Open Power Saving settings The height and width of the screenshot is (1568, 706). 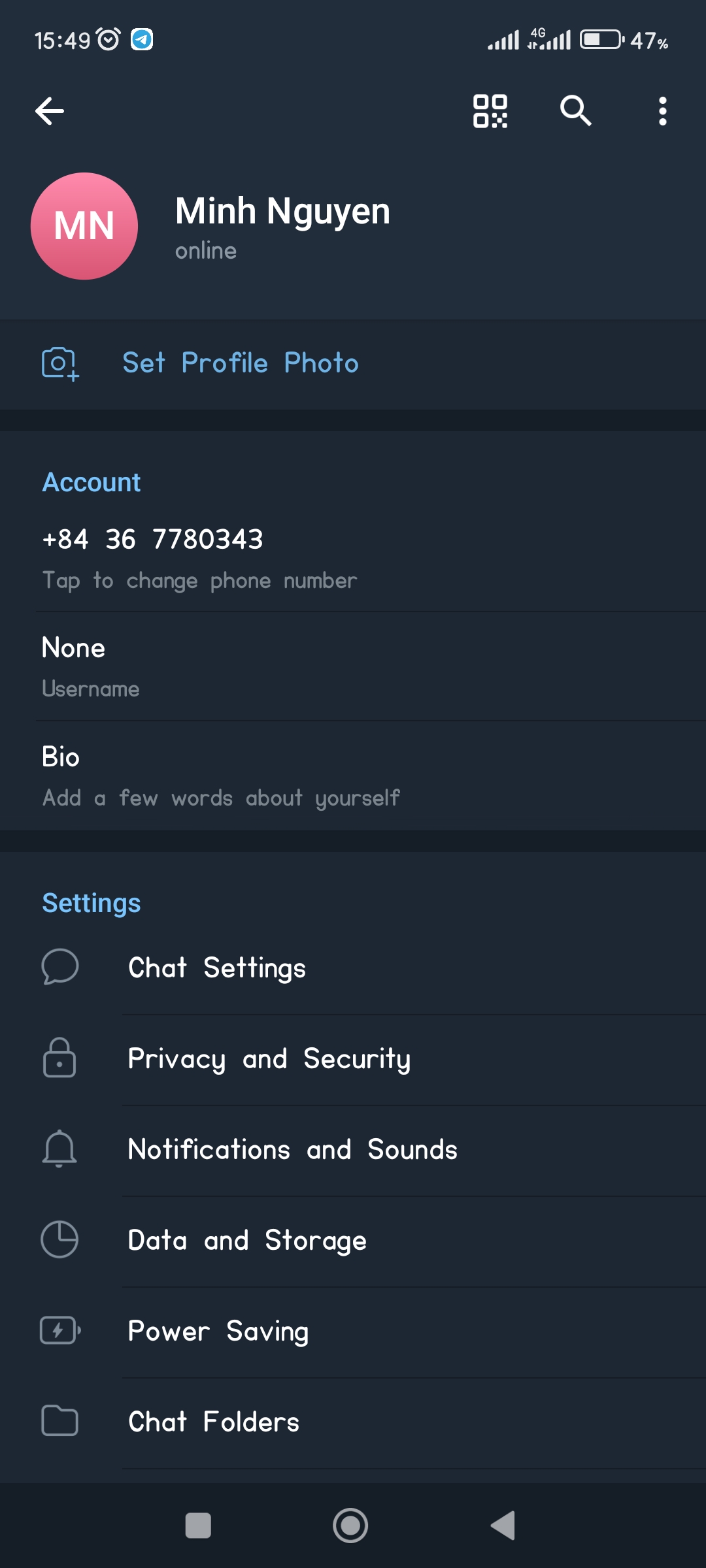tap(353, 1331)
